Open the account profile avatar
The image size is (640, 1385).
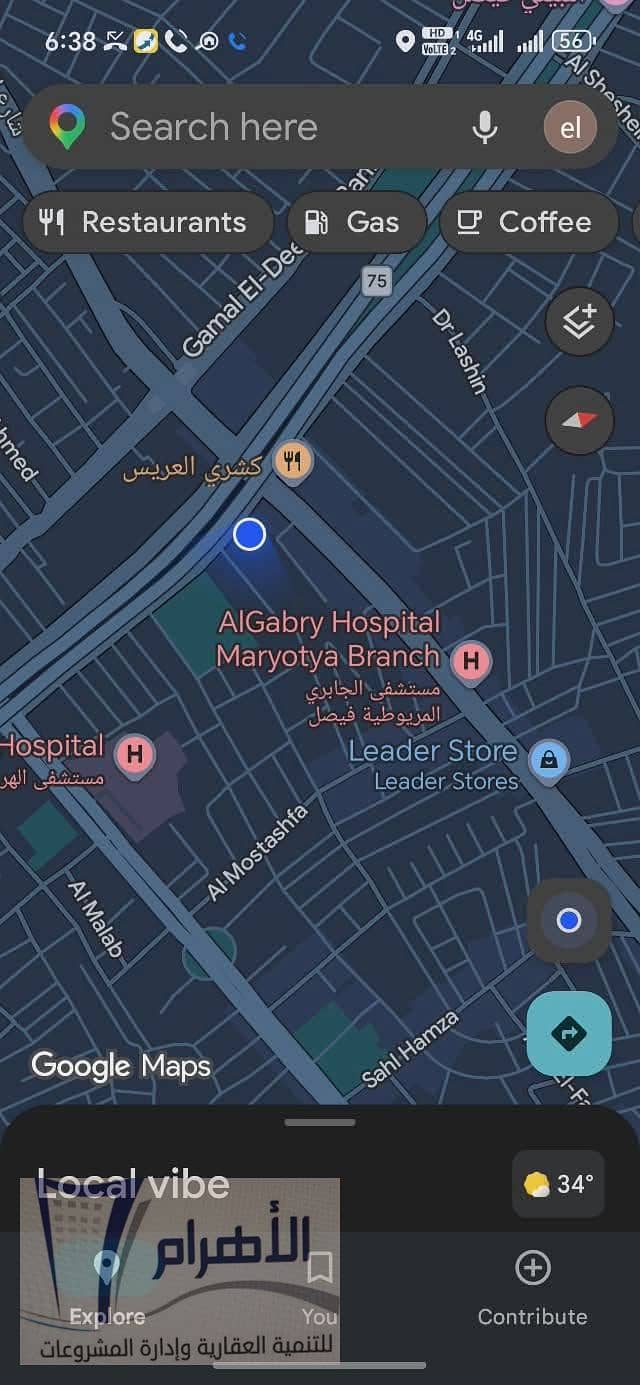570,128
